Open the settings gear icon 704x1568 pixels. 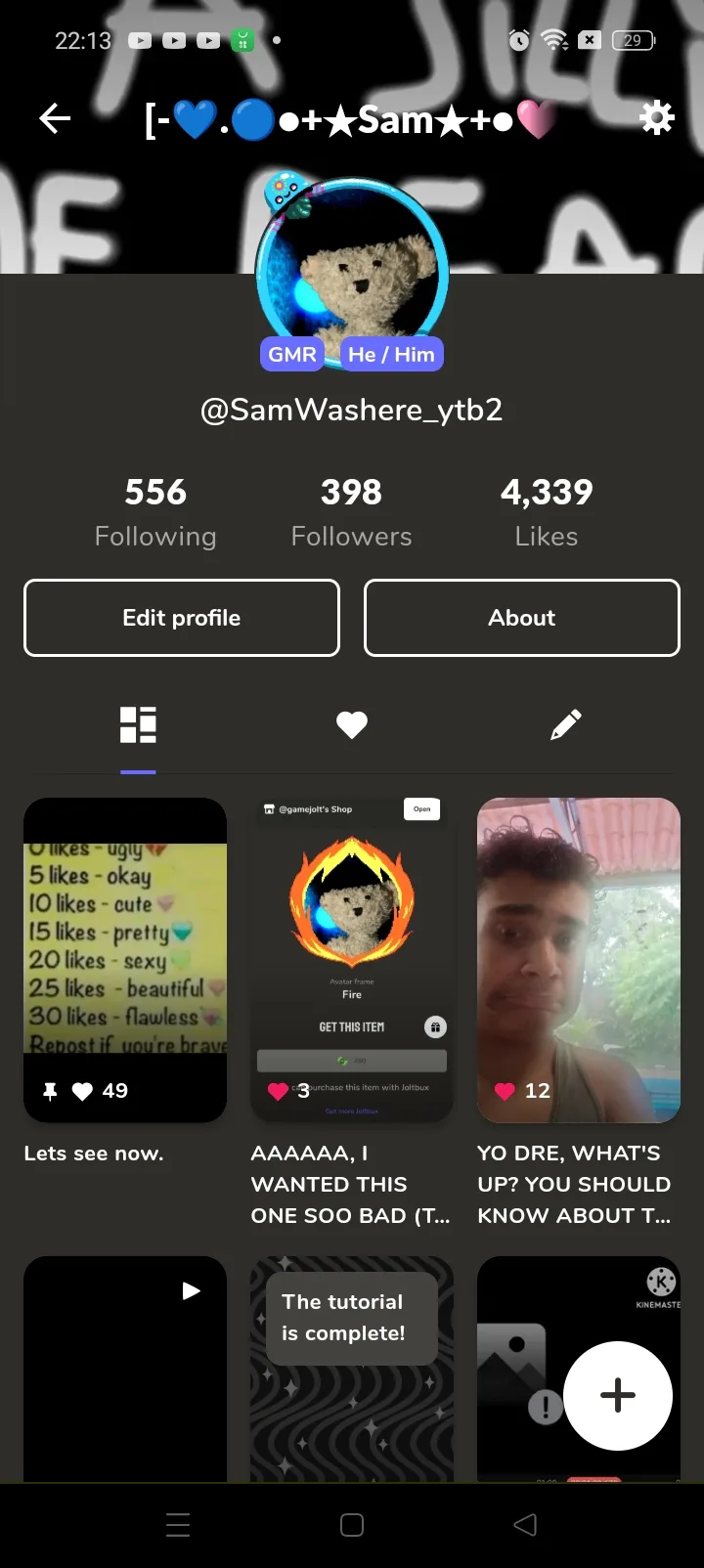click(656, 118)
